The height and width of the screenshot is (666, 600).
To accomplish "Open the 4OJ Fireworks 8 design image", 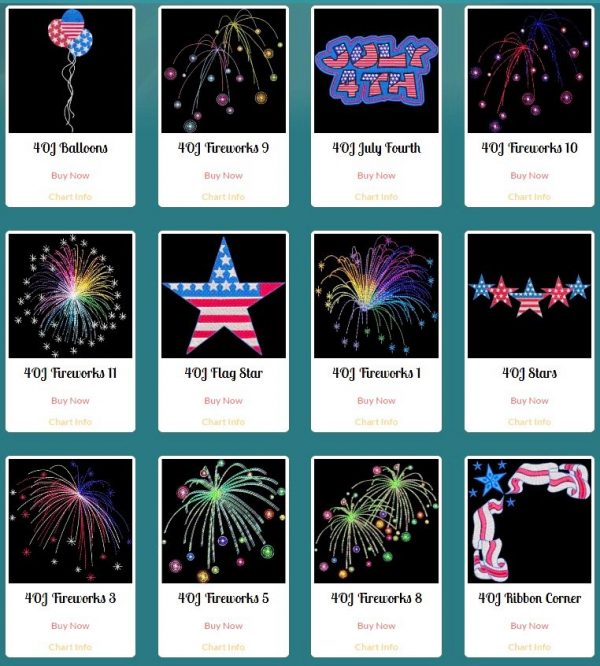I will [x=376, y=521].
